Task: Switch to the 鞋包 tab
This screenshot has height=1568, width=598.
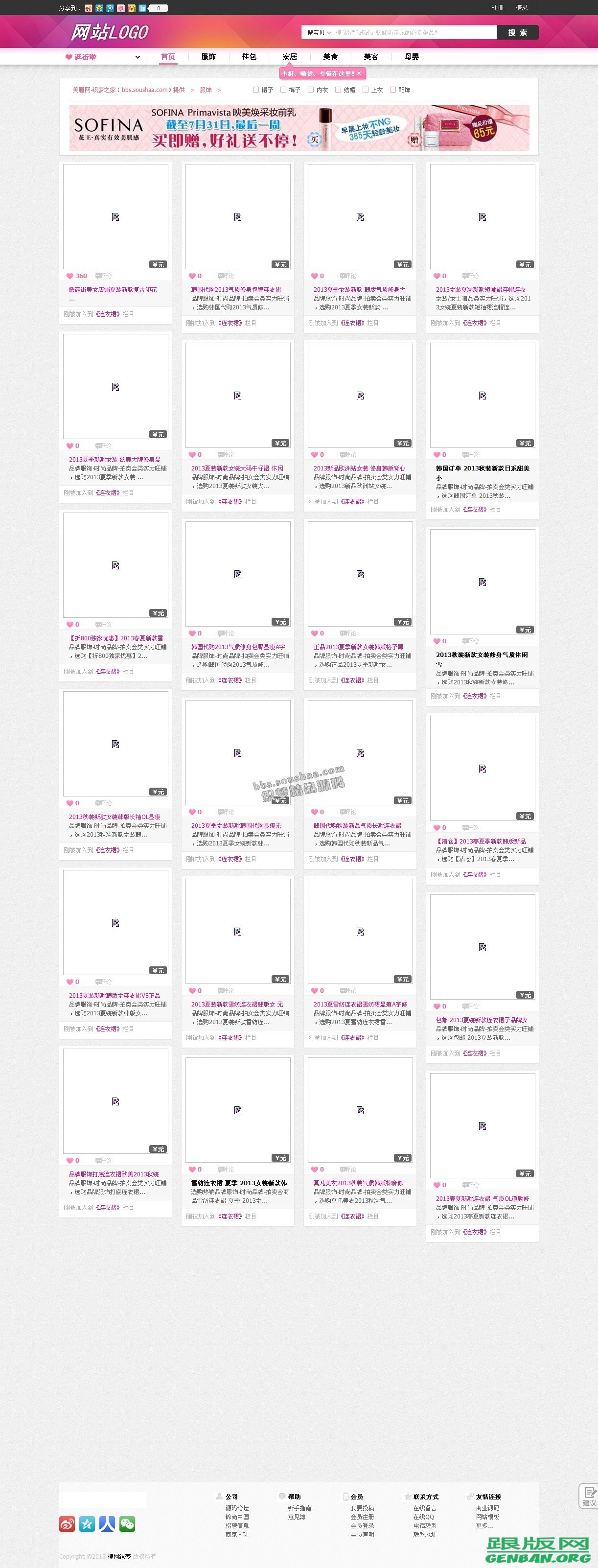Action: [249, 57]
